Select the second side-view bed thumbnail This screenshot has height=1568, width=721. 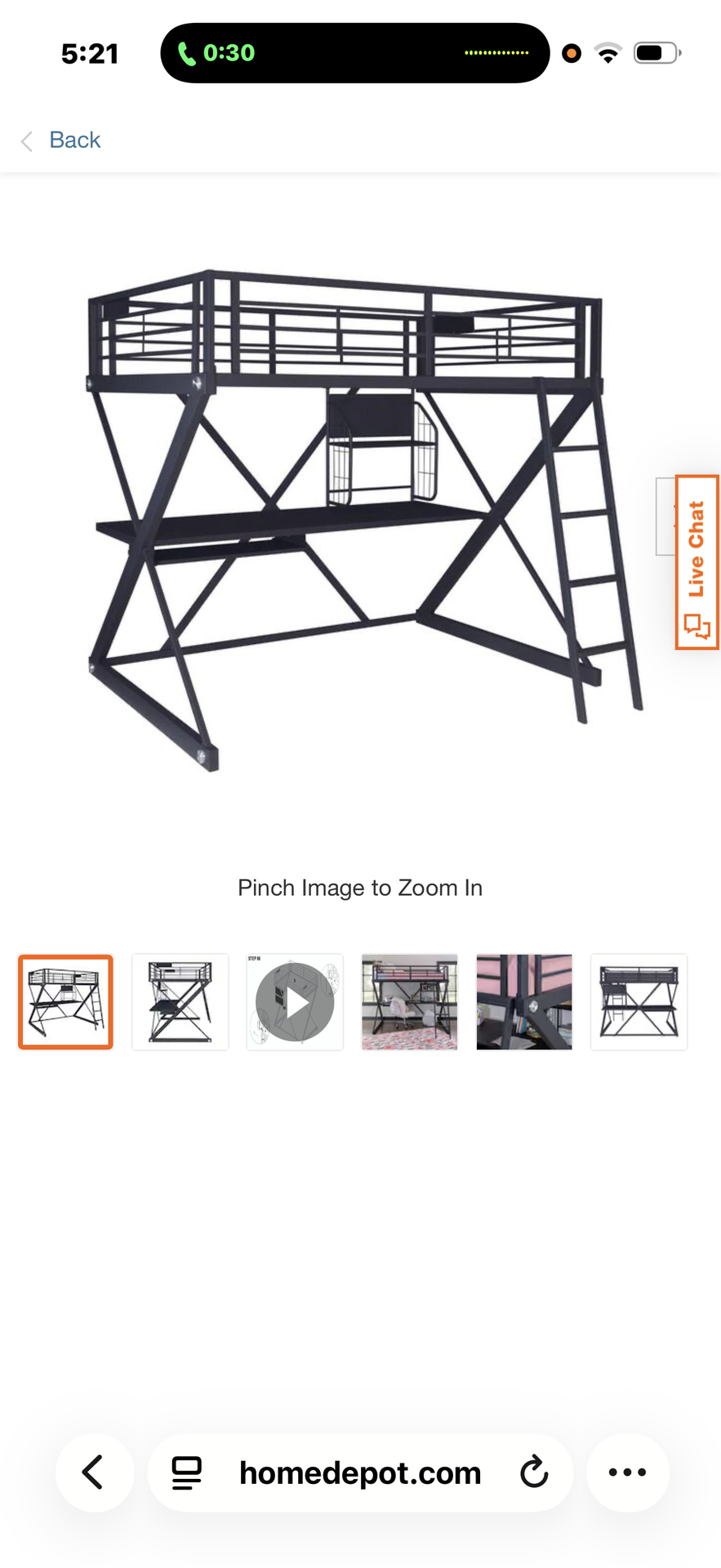(x=180, y=1002)
